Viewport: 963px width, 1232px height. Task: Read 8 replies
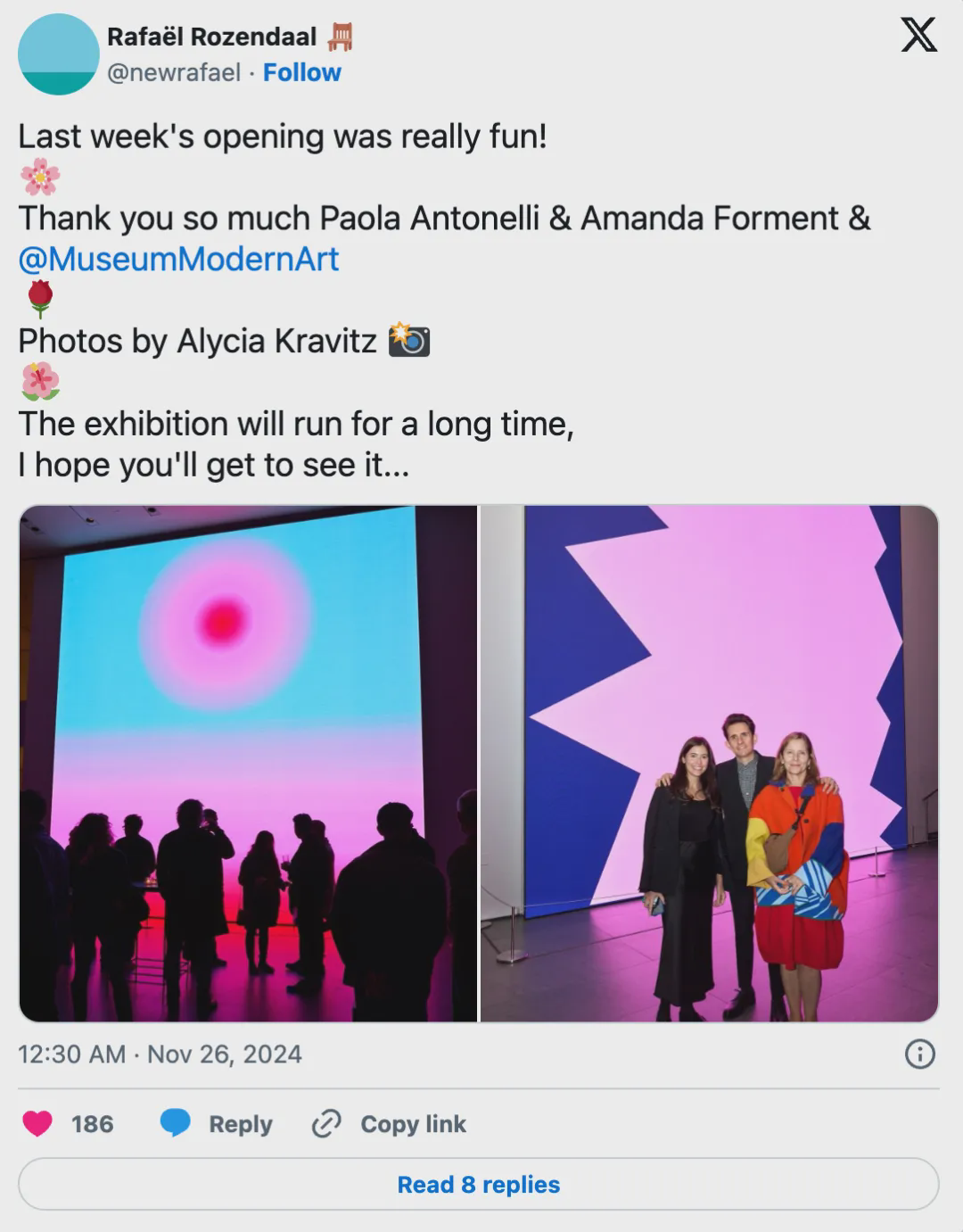point(478,1184)
